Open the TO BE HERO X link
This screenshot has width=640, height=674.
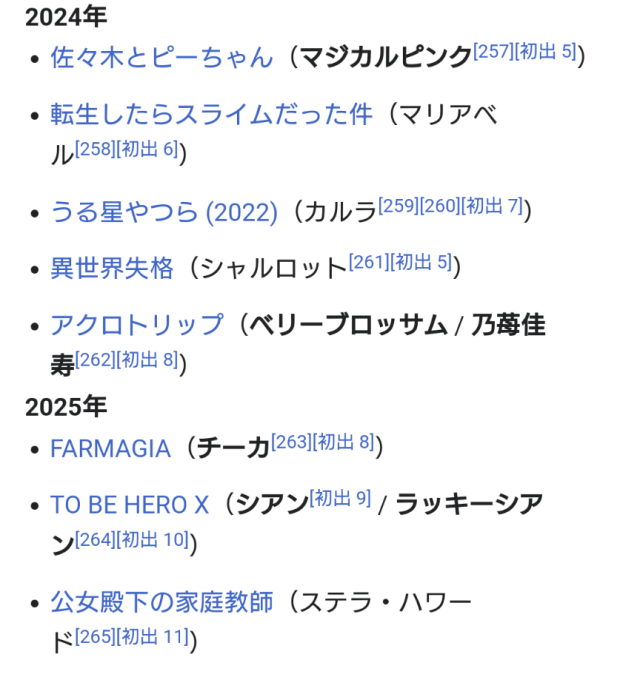click(130, 505)
